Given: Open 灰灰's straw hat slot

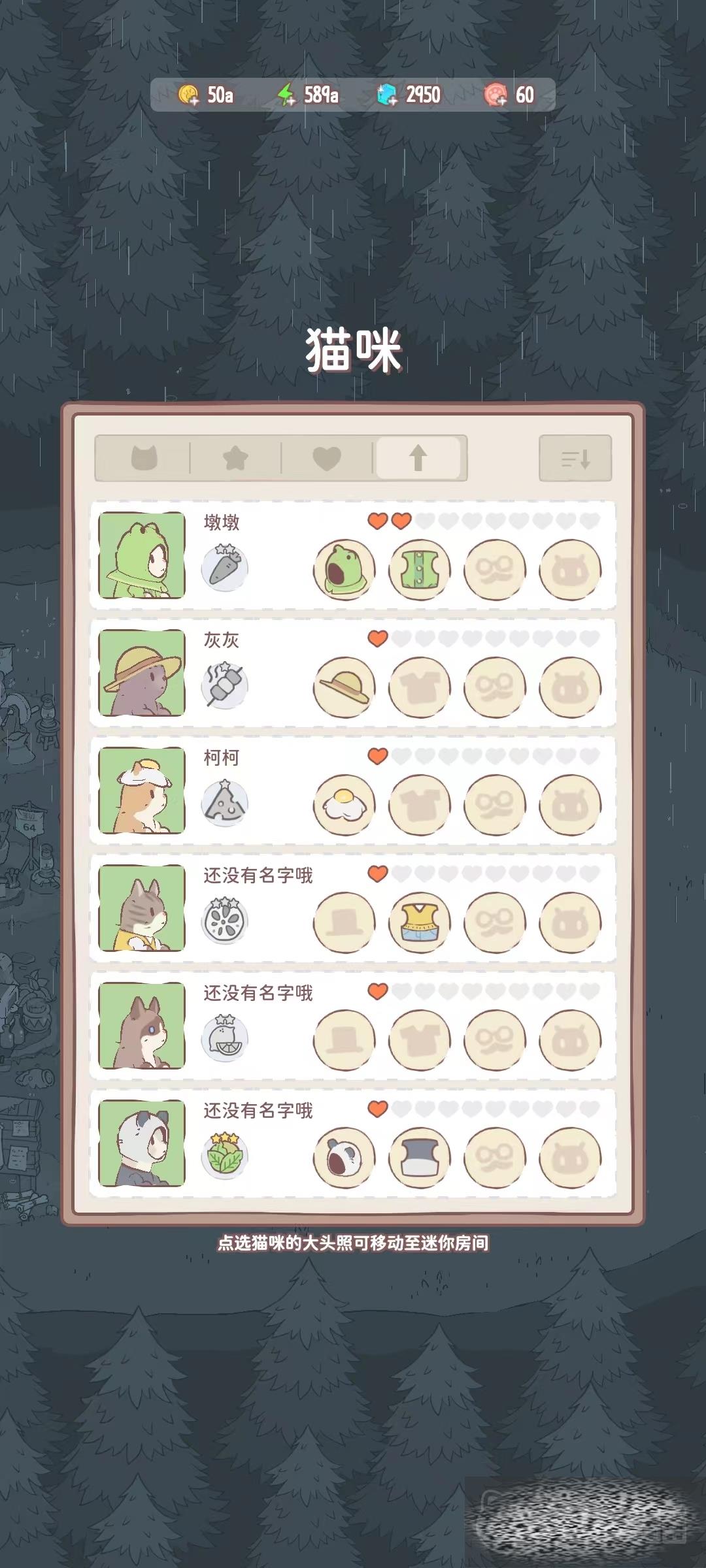Looking at the screenshot, I should 345,687.
